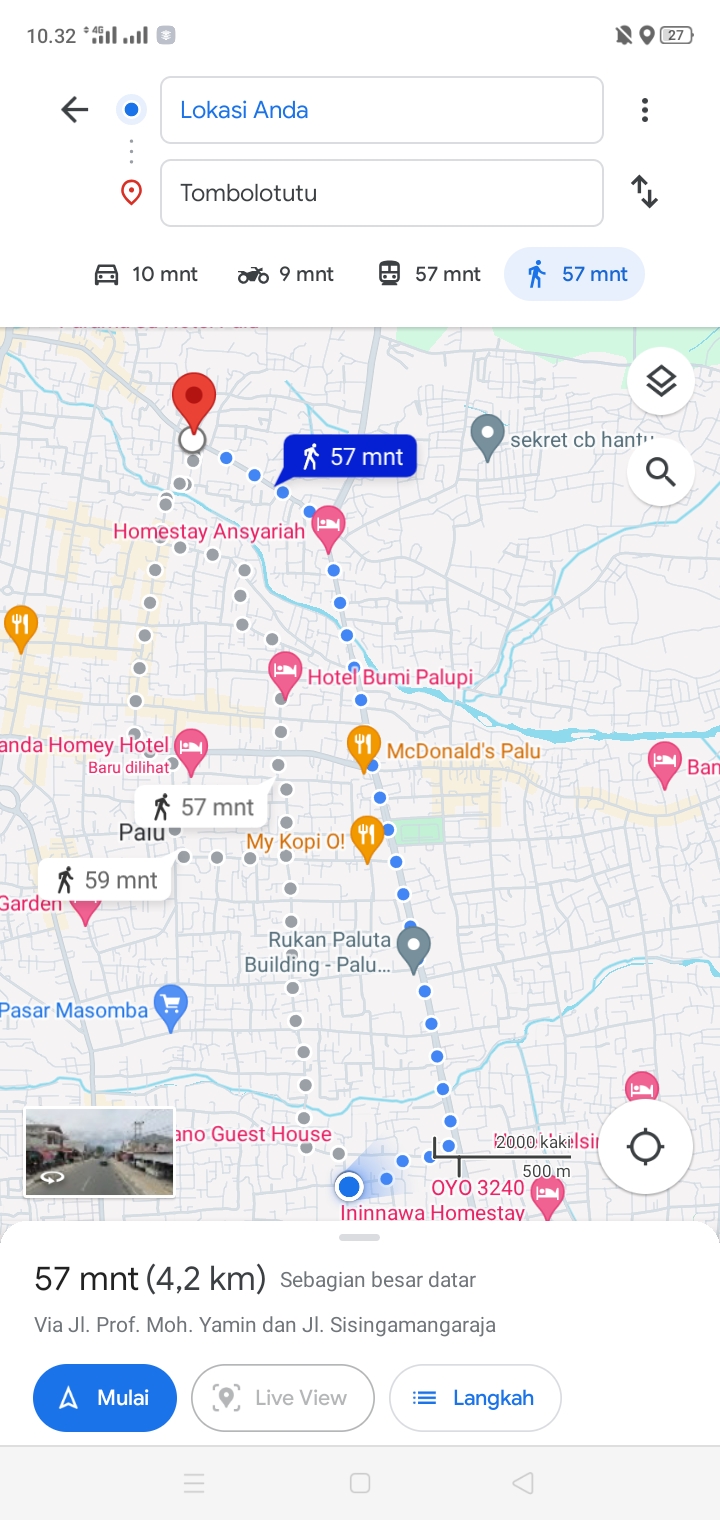Edit the starting point Lokasi Anda

pos(381,110)
